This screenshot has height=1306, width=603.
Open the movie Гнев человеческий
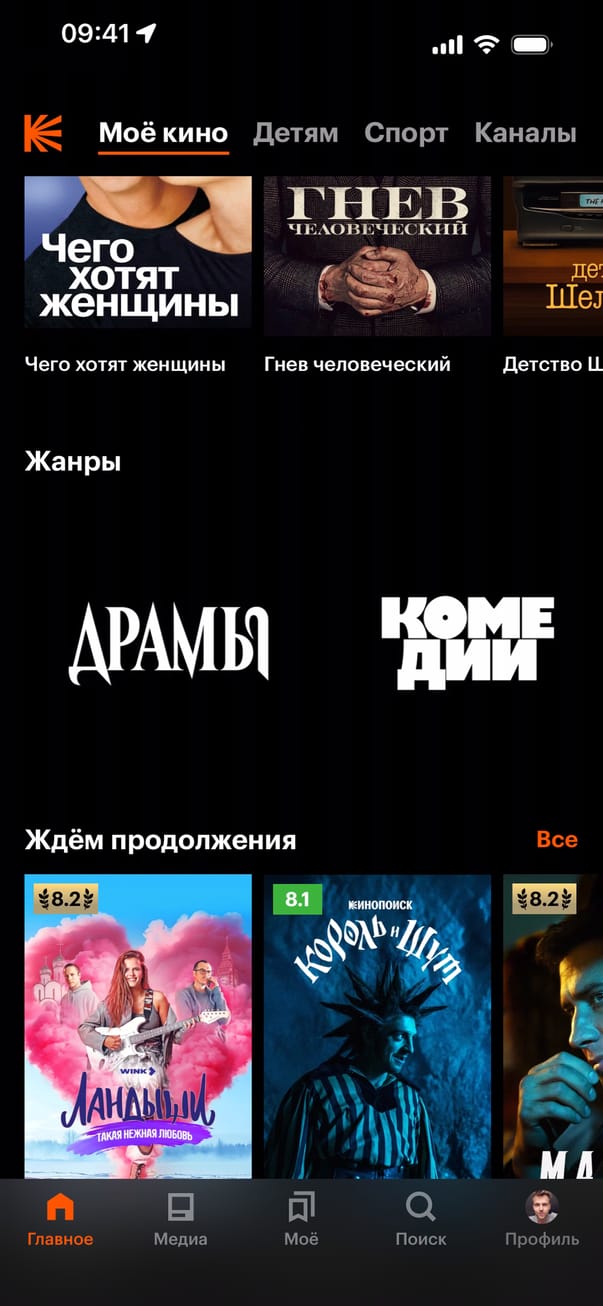(377, 255)
